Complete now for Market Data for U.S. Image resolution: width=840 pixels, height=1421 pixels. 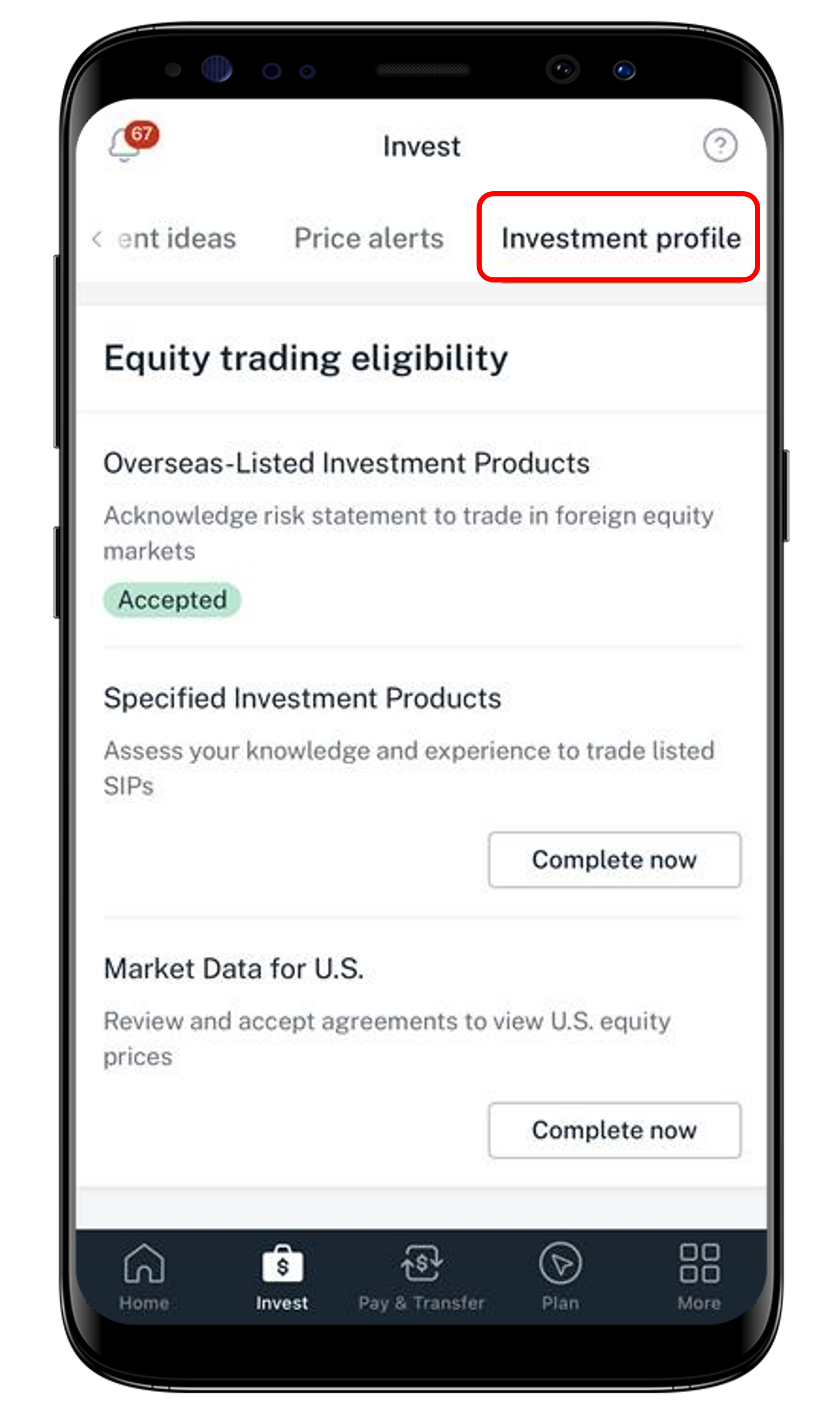click(x=614, y=1130)
